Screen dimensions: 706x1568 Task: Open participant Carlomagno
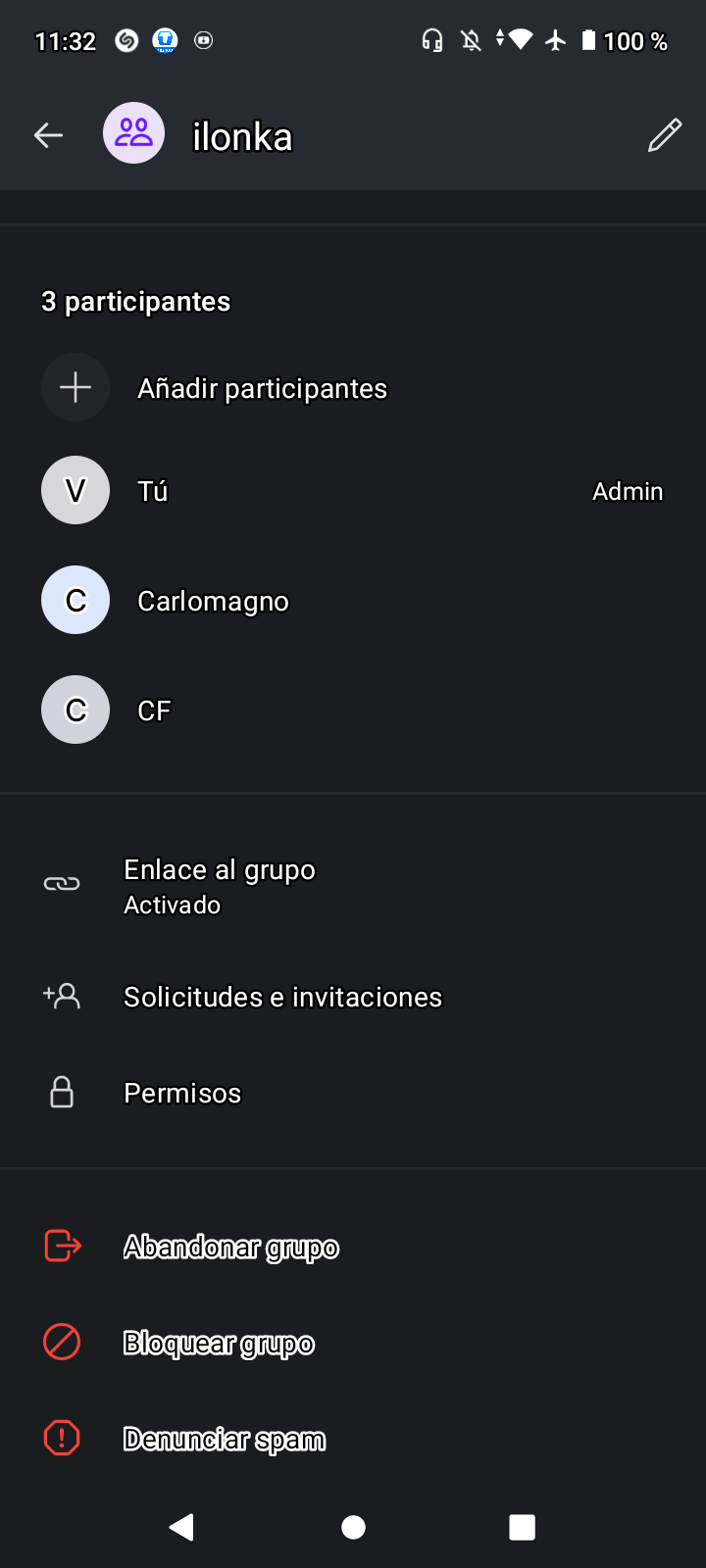(353, 600)
